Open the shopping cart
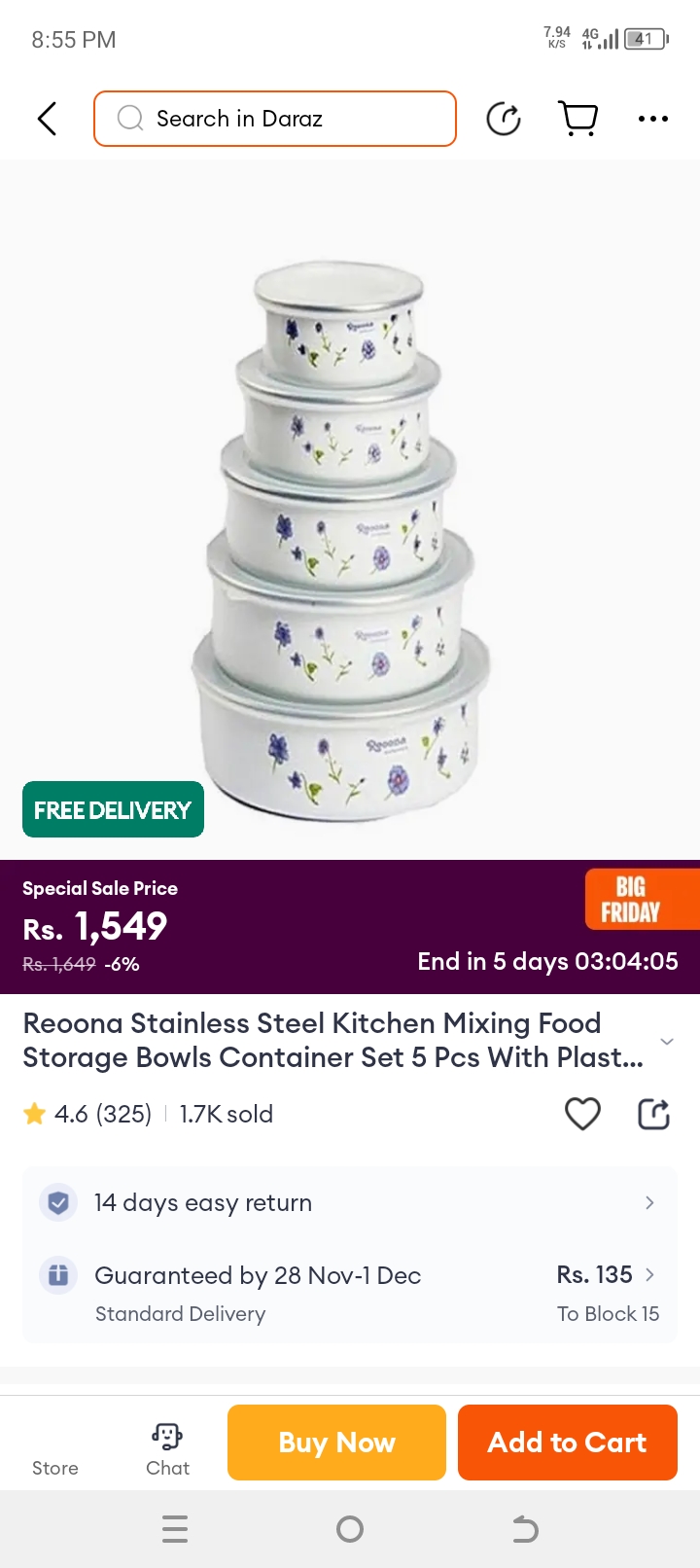The height and width of the screenshot is (1568, 700). coord(579,119)
